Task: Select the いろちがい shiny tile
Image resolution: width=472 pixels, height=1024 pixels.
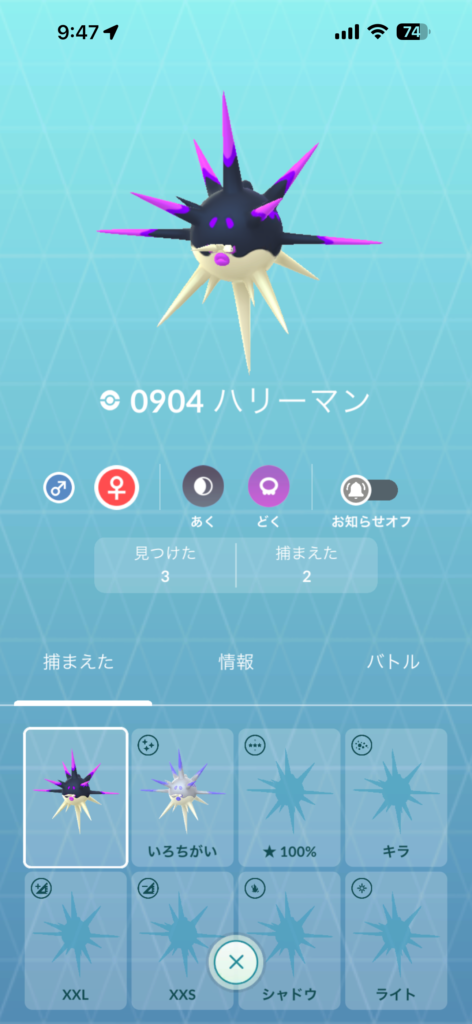Action: point(182,797)
